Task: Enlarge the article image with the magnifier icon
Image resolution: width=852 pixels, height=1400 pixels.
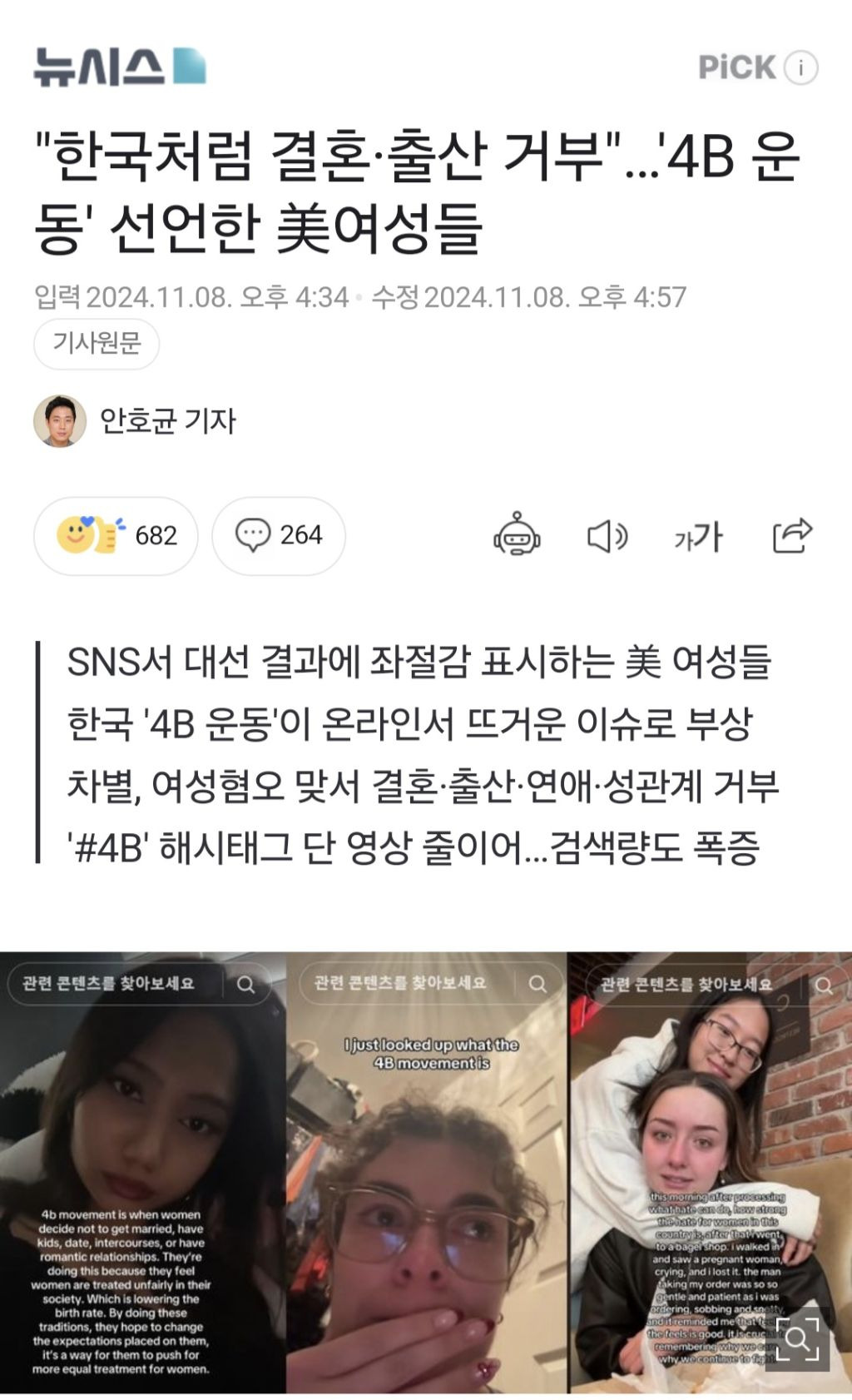Action: 797,1338
